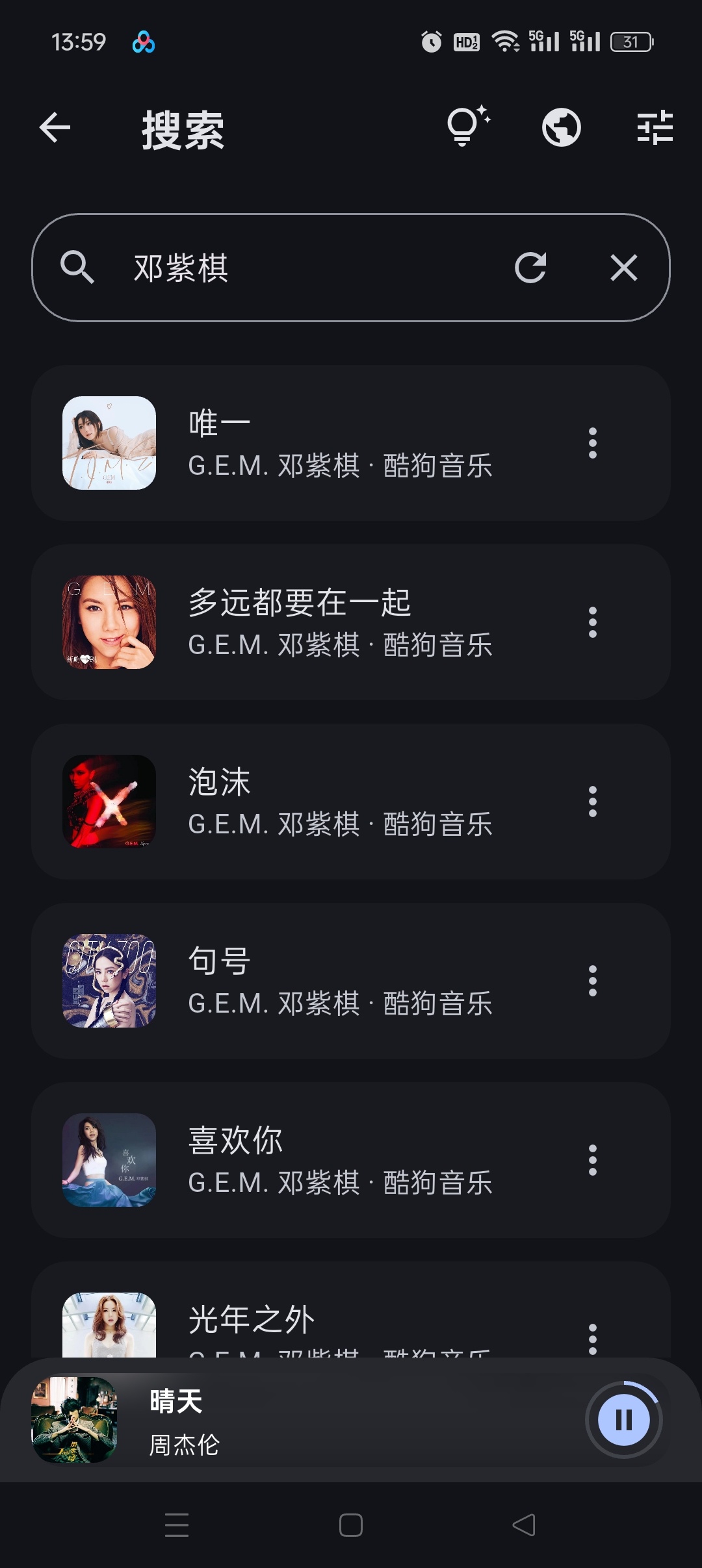Viewport: 702px width, 1568px height.
Task: Open the options menu for 唯一
Action: [x=592, y=443]
